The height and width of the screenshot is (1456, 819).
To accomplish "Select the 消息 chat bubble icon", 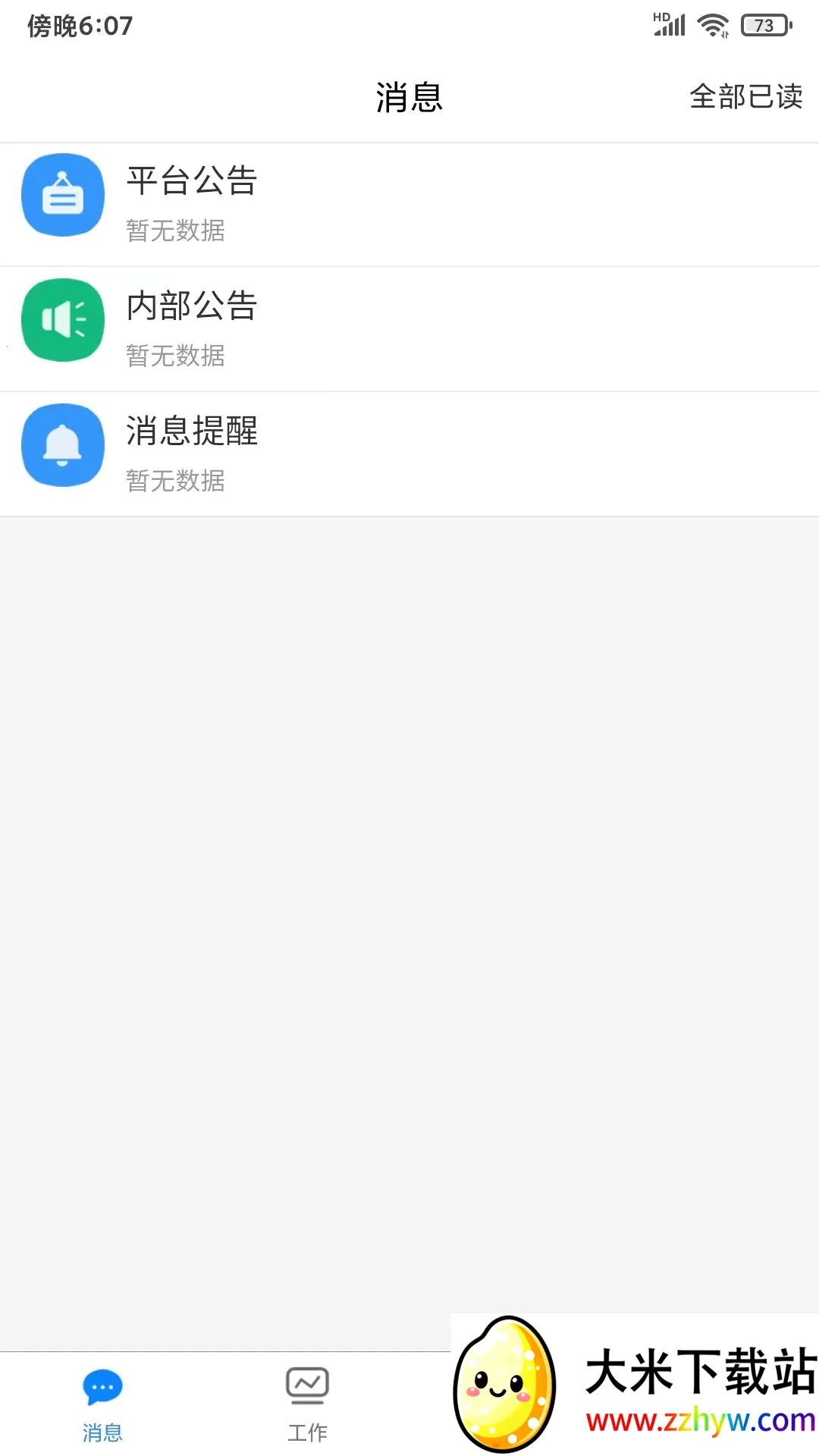I will click(101, 1385).
